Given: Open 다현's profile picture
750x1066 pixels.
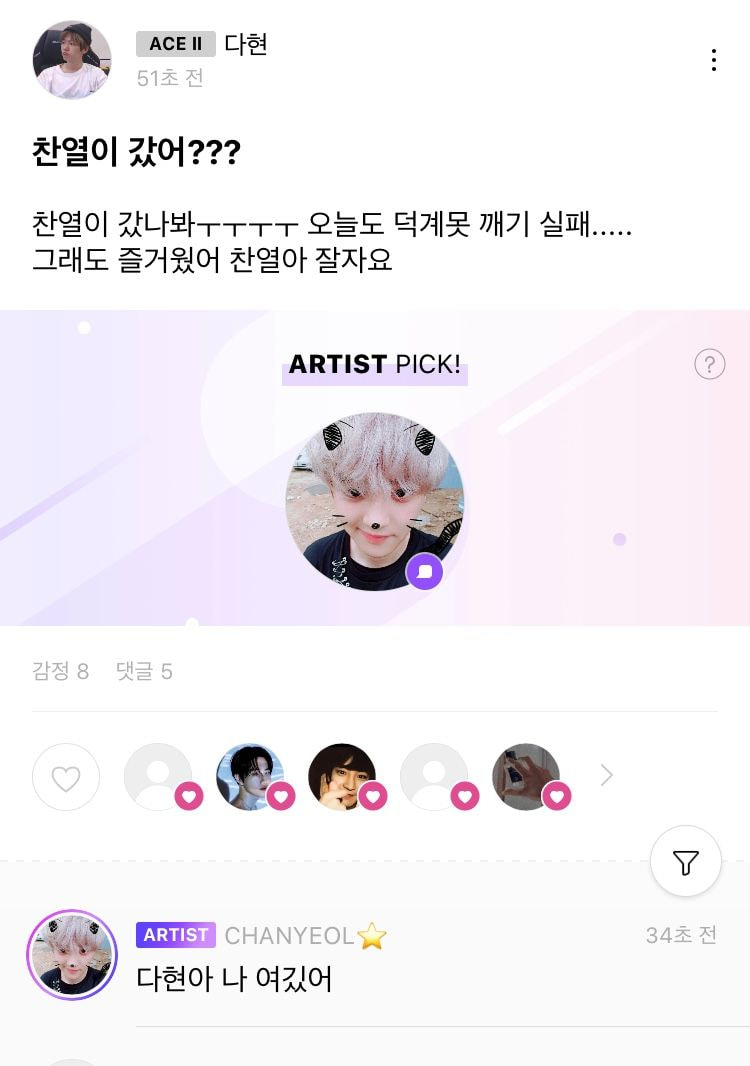Looking at the screenshot, I should pos(72,59).
